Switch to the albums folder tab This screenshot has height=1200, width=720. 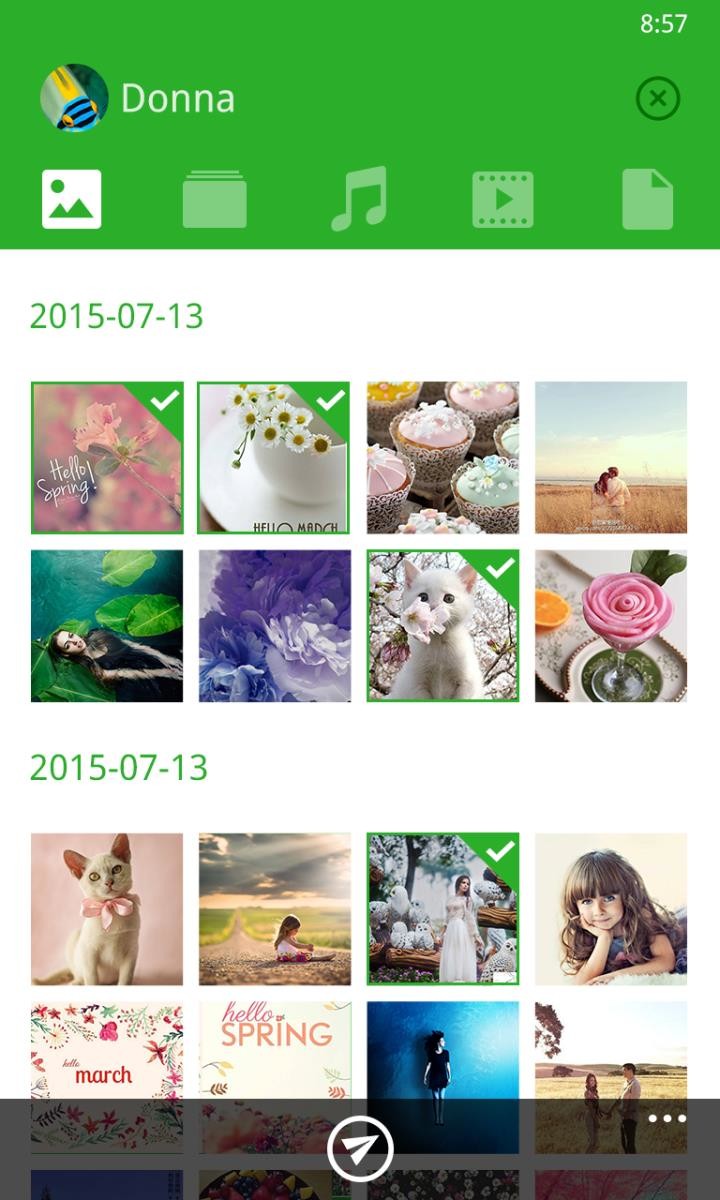214,199
